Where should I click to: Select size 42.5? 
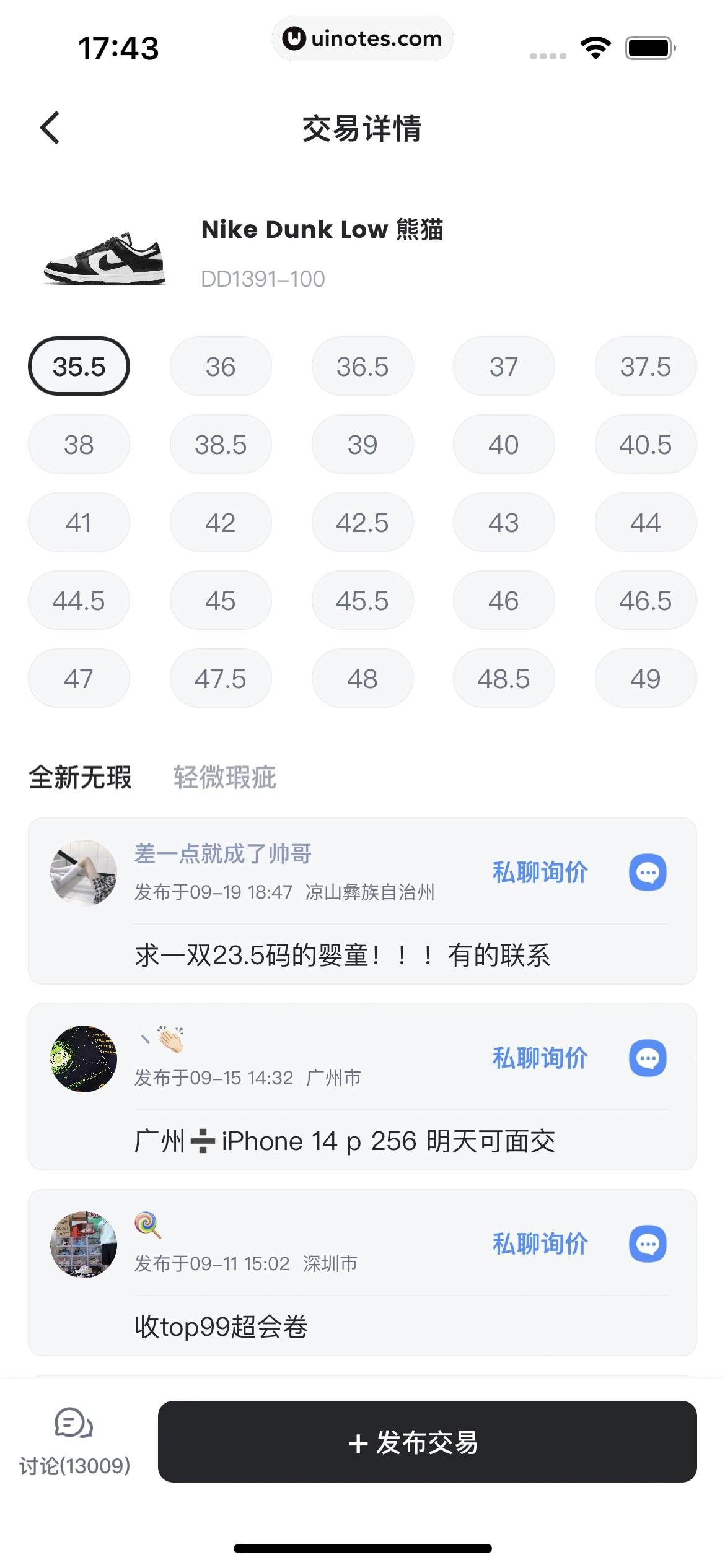[362, 523]
